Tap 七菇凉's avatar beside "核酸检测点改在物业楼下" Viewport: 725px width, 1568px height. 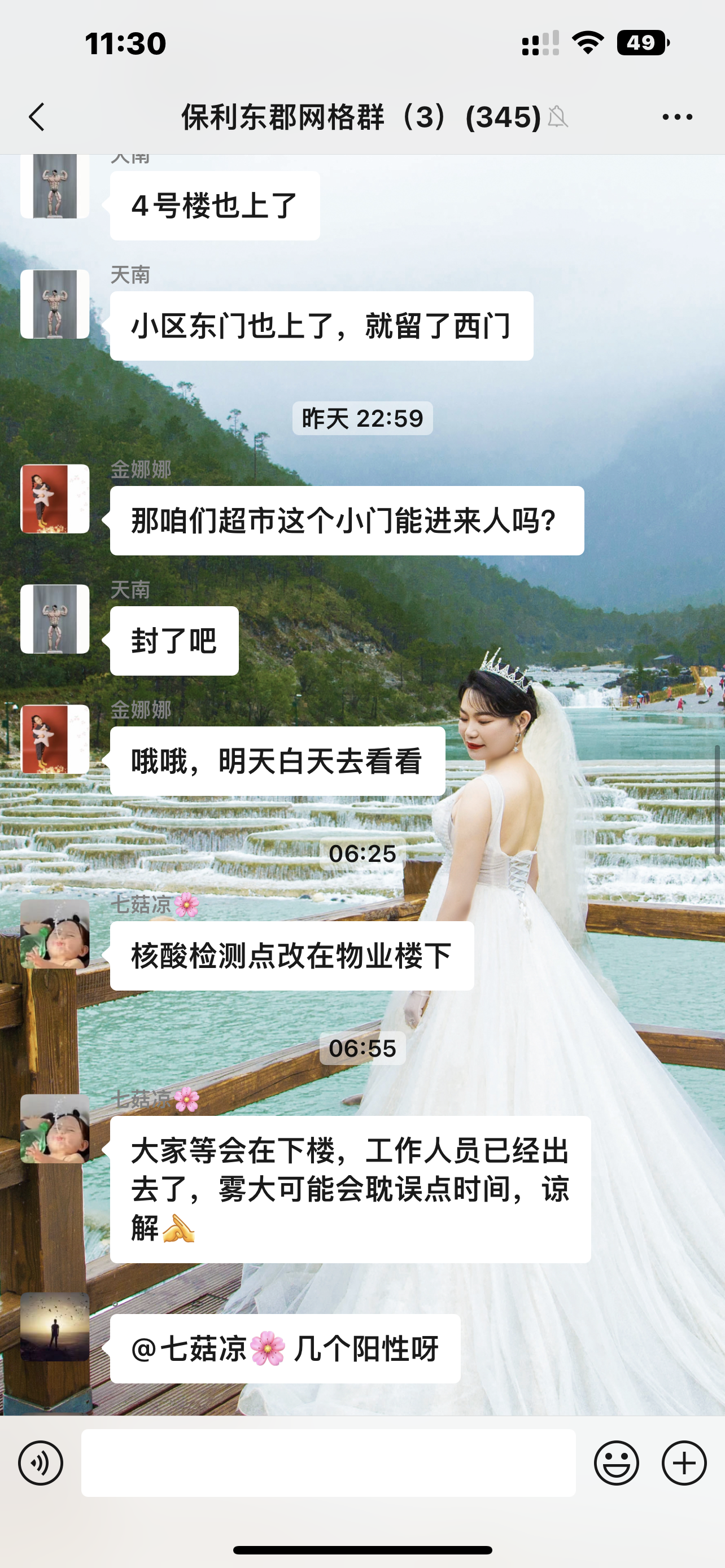point(55,934)
